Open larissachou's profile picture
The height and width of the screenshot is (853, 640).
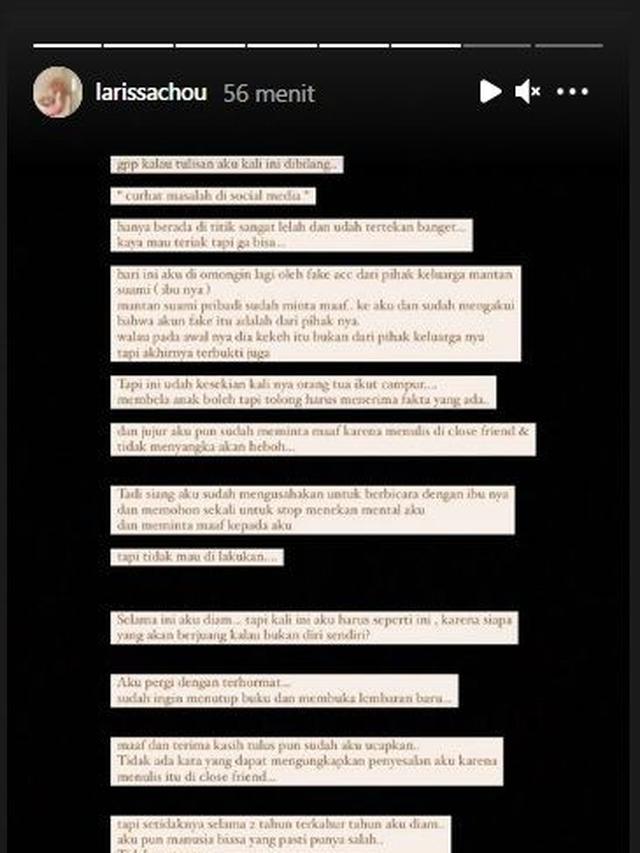(57, 92)
